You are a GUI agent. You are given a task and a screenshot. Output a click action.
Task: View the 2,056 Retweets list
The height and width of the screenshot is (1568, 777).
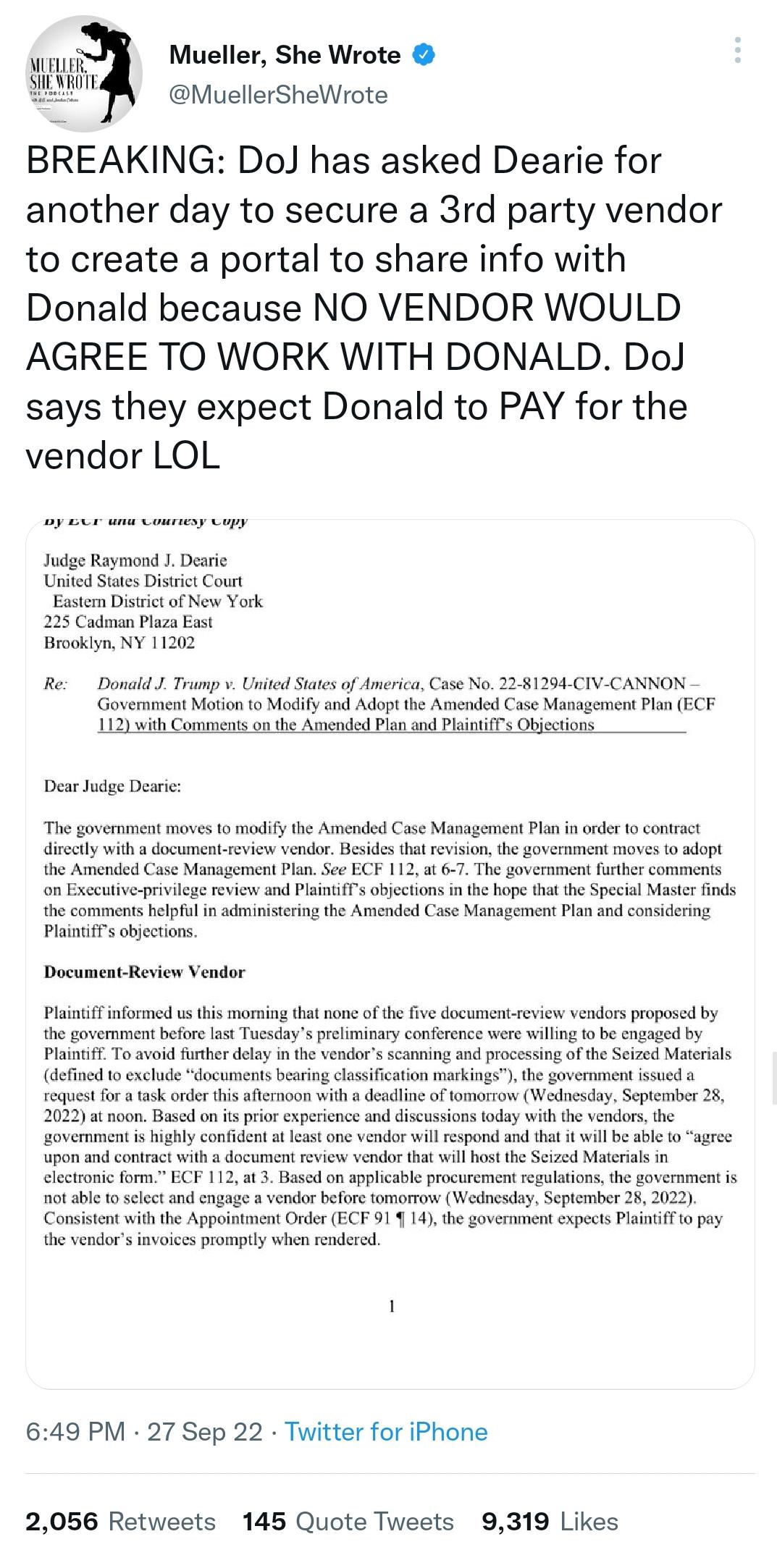click(120, 1521)
